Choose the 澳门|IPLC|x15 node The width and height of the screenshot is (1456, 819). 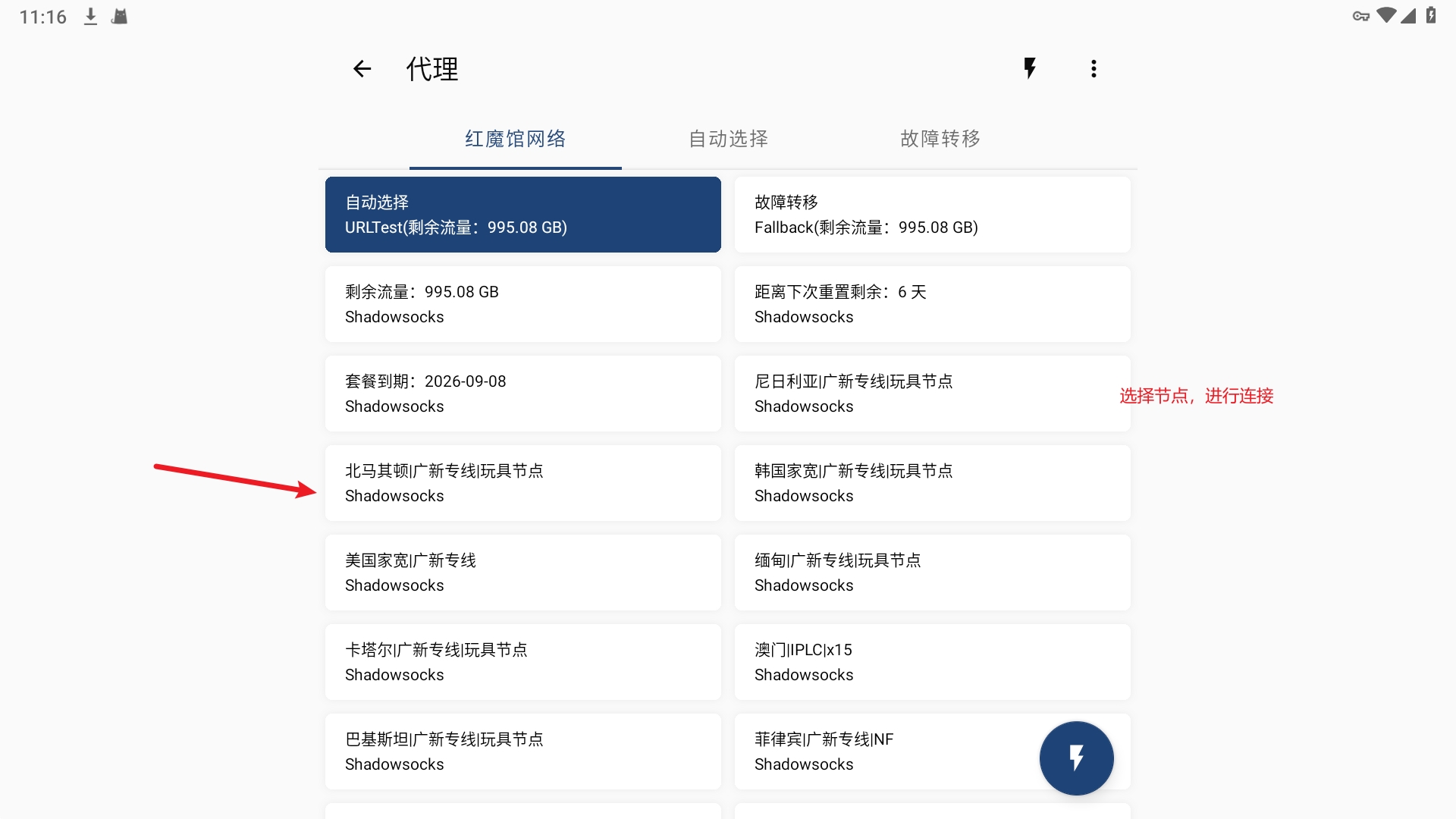932,662
